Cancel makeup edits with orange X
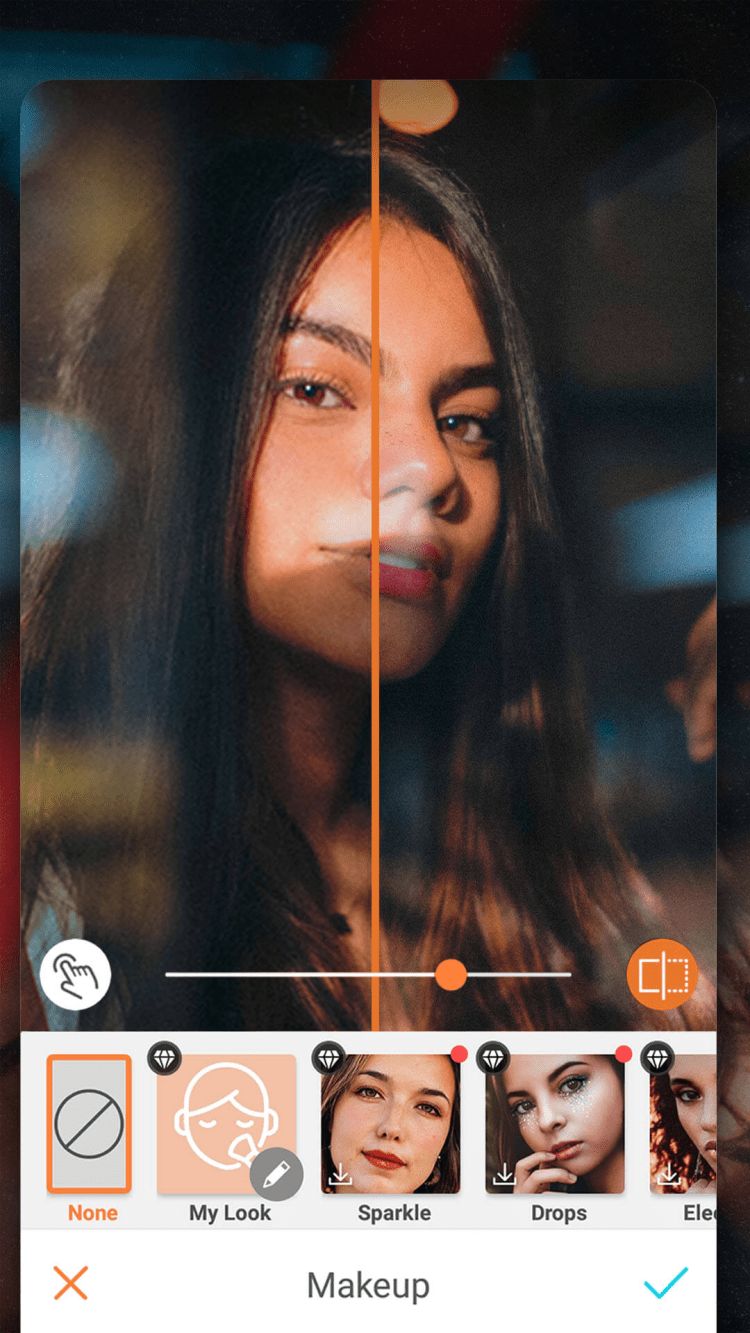This screenshot has width=750, height=1333. tap(71, 1283)
